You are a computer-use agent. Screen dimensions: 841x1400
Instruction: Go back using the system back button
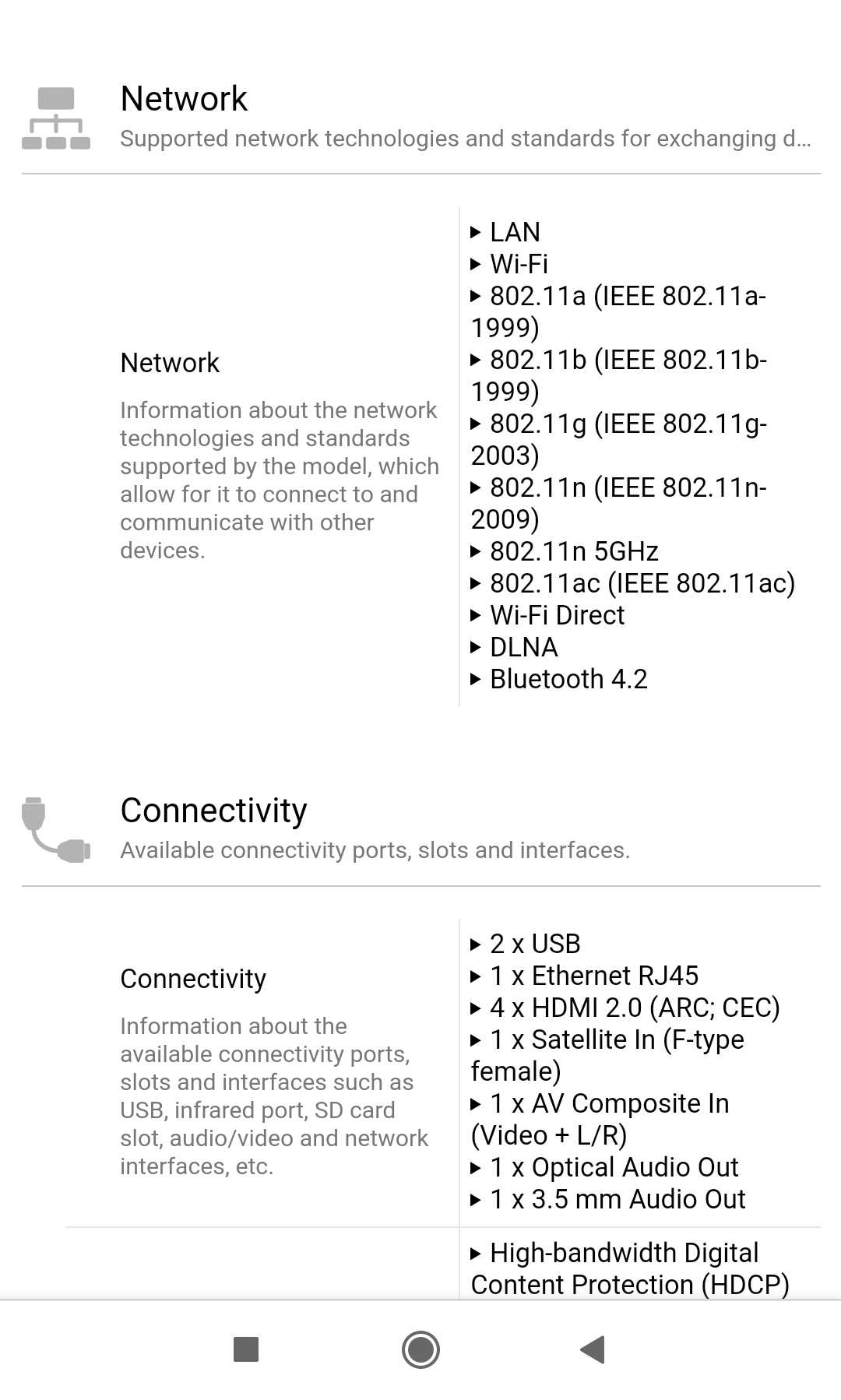(x=593, y=1349)
